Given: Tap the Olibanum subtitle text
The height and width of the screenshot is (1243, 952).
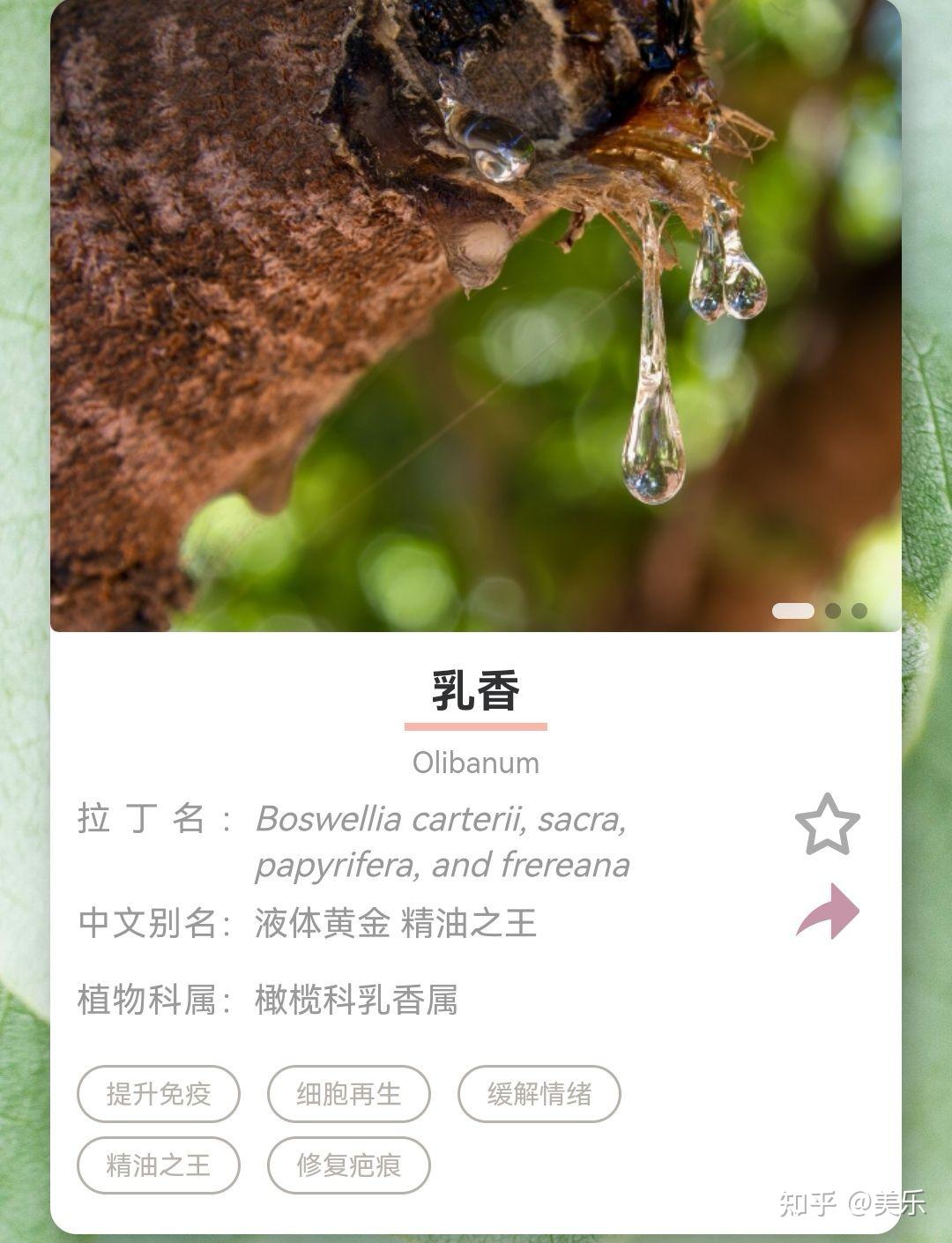Looking at the screenshot, I should click(x=475, y=763).
